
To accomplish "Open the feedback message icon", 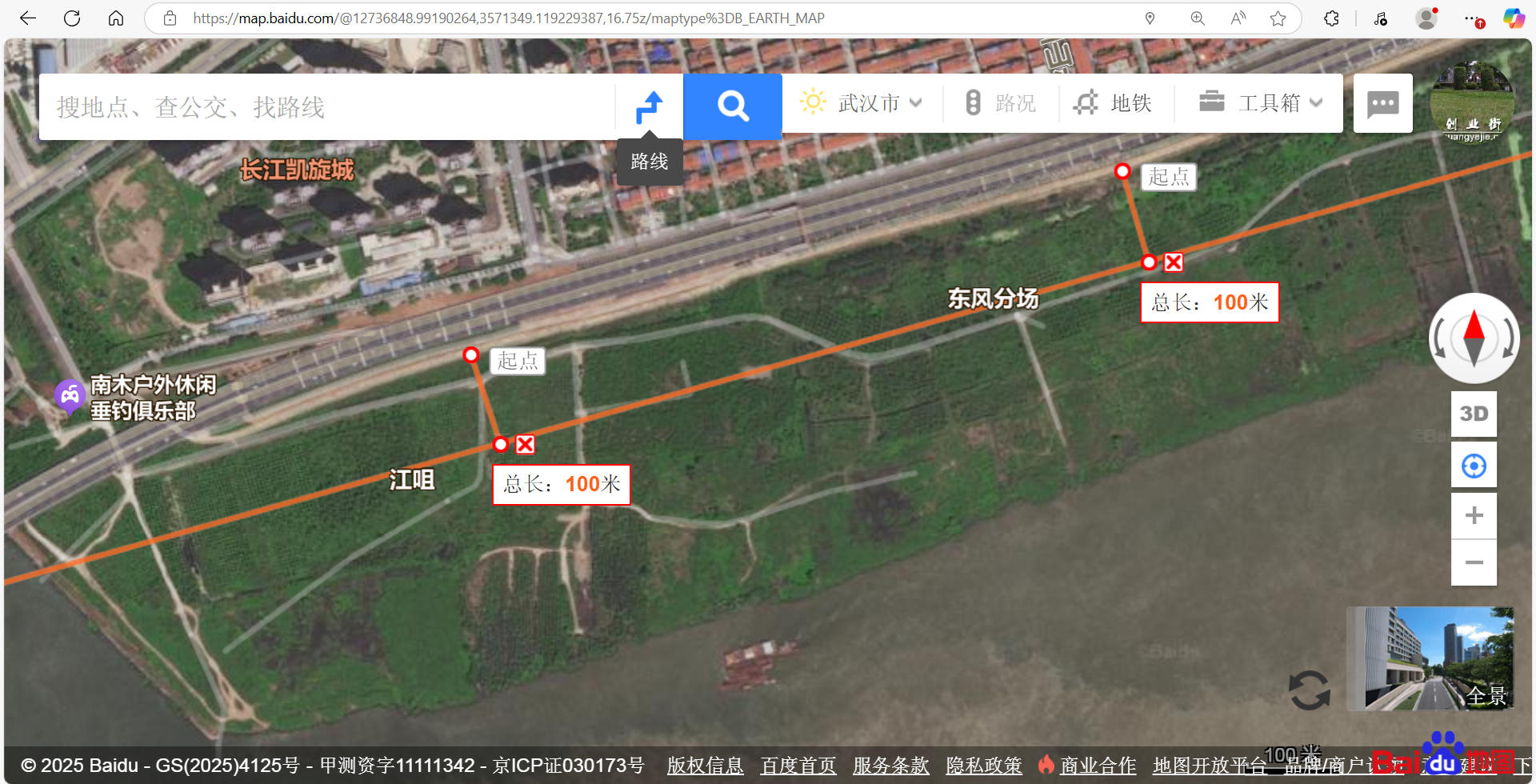I will (x=1382, y=104).
